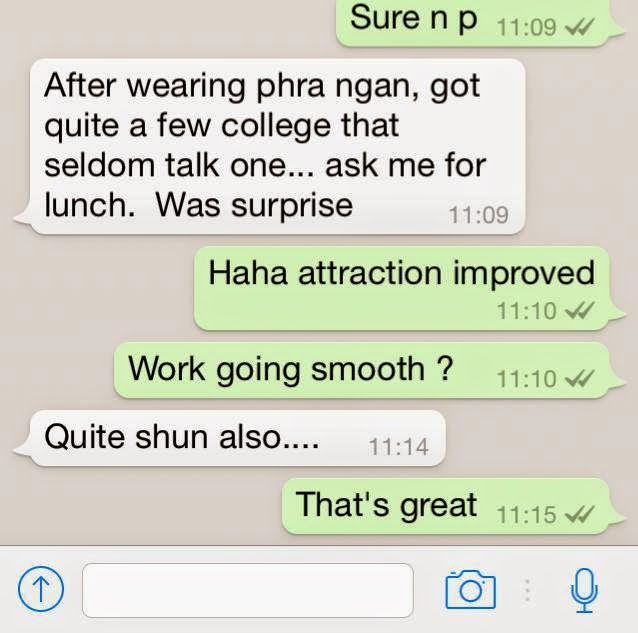Focus the message text input field

click(x=247, y=590)
